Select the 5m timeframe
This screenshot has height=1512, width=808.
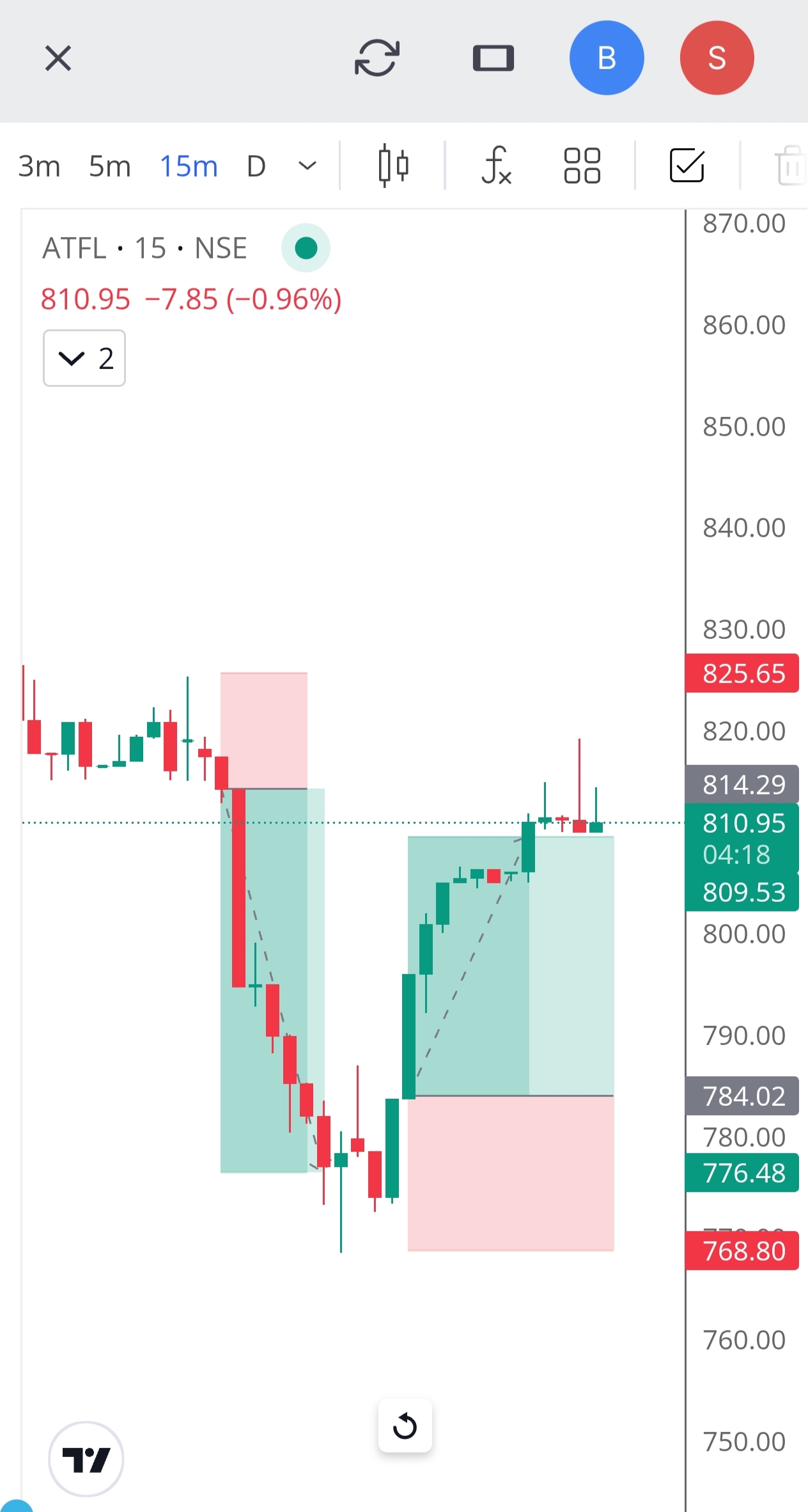(109, 166)
